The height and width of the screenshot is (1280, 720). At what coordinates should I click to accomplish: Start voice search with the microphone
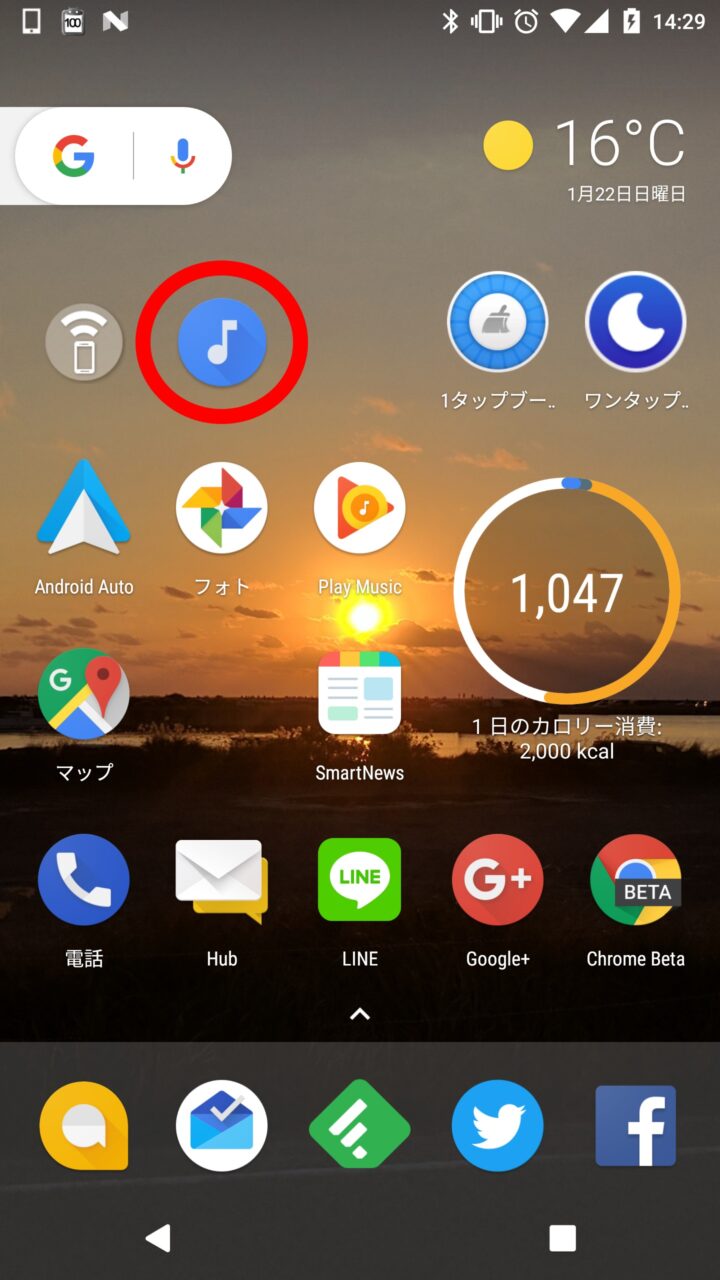(x=182, y=156)
